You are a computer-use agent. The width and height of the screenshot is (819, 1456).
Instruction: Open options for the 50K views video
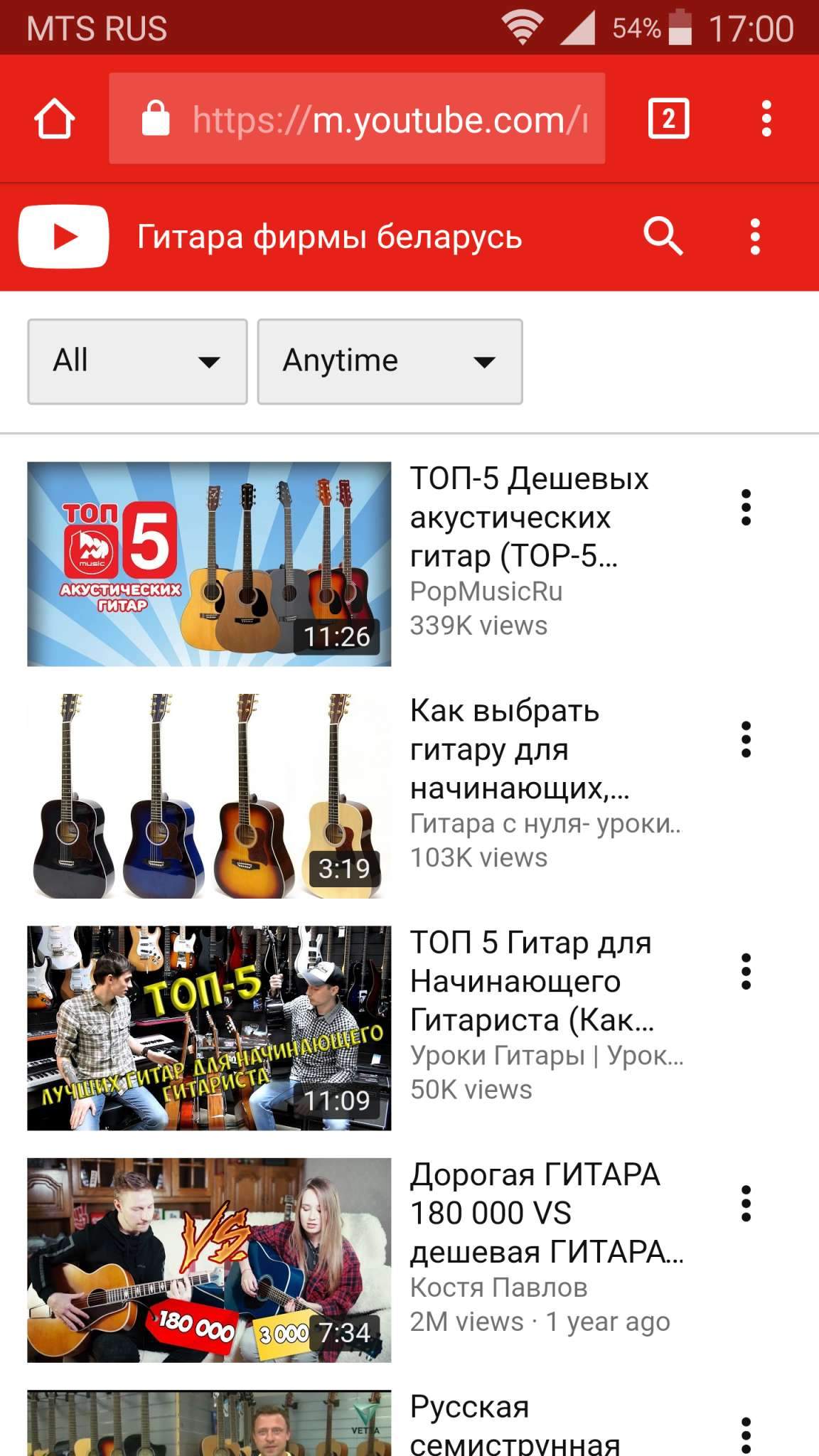click(x=746, y=971)
